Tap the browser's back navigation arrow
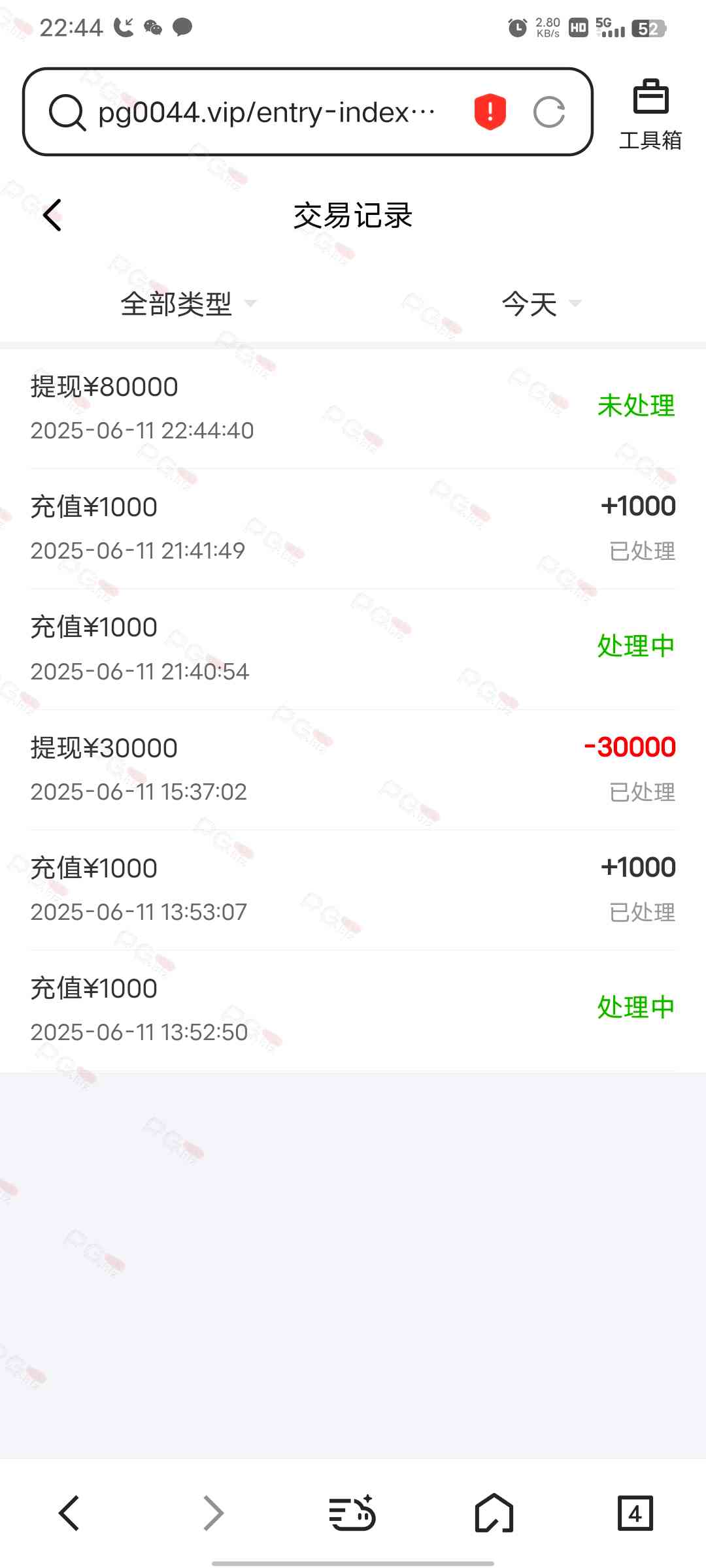 coord(69,1513)
